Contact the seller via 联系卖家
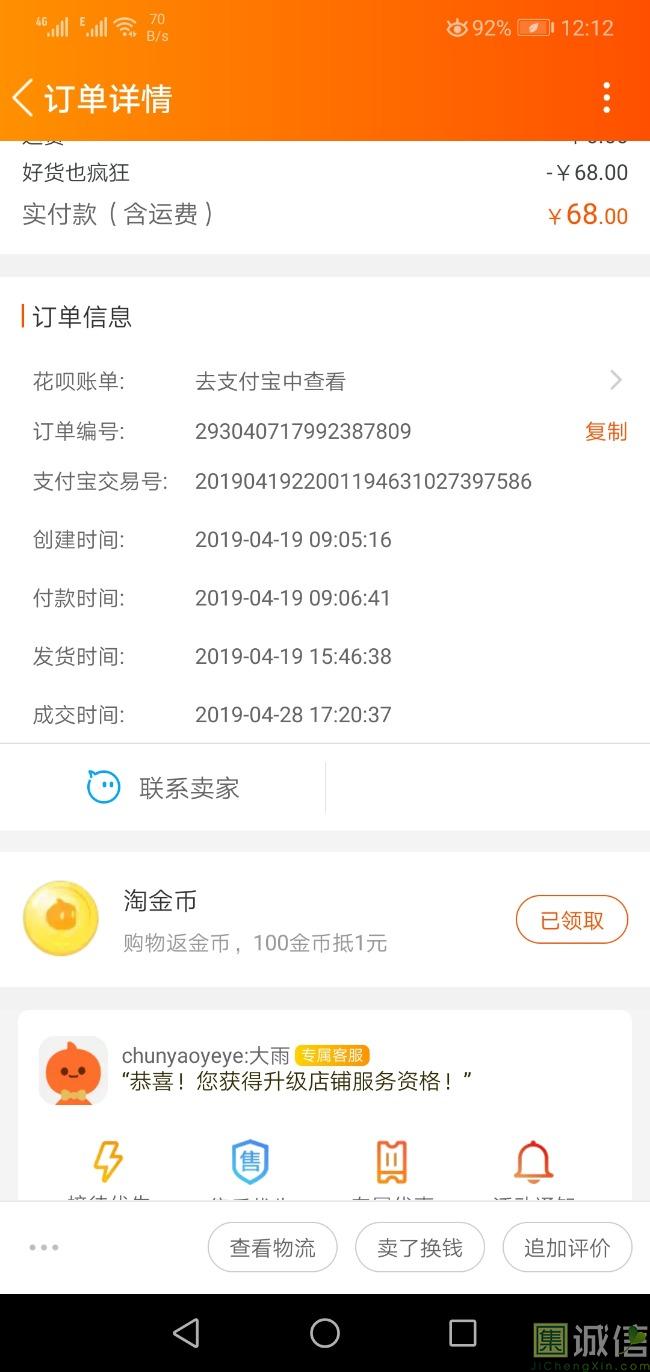This screenshot has width=650, height=1372. tap(164, 788)
